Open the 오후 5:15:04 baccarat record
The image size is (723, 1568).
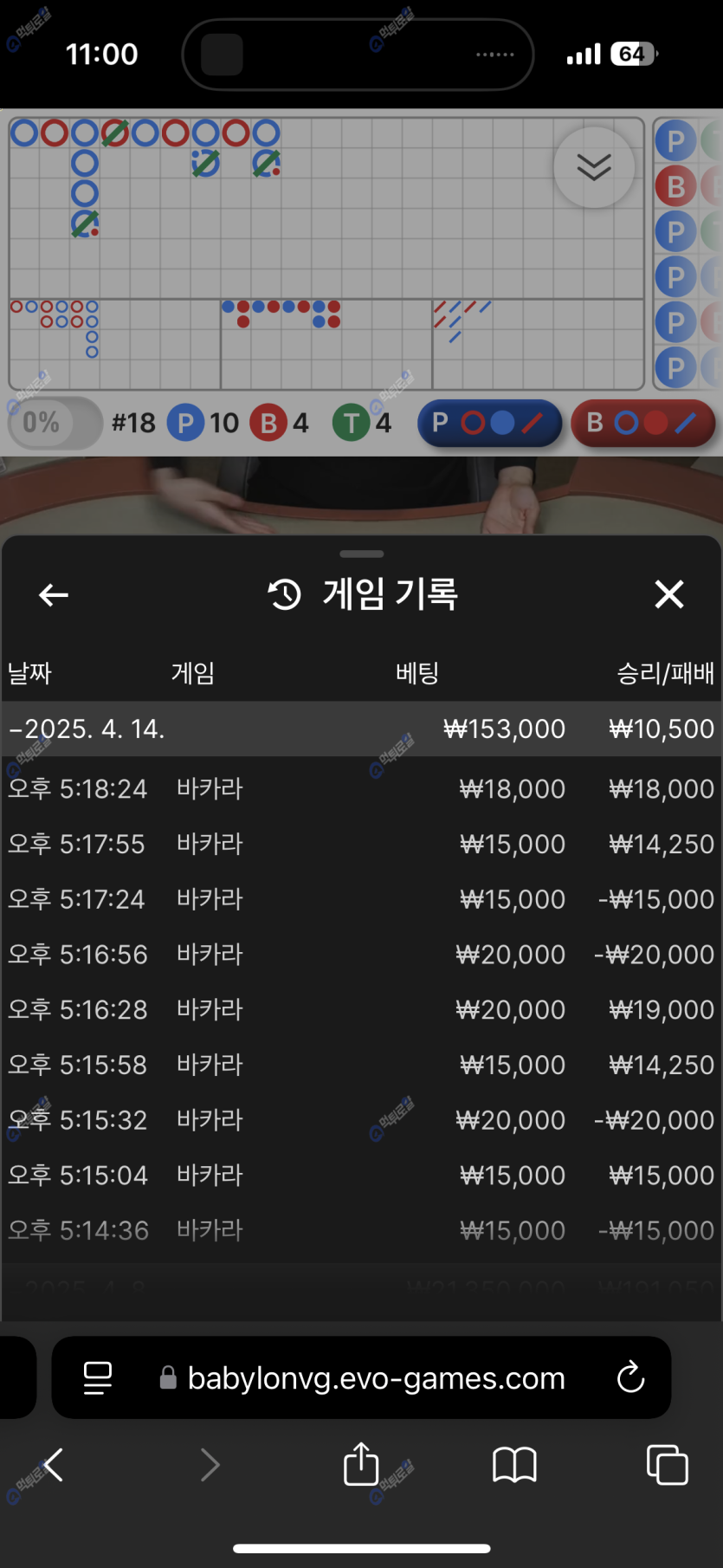point(361,1175)
